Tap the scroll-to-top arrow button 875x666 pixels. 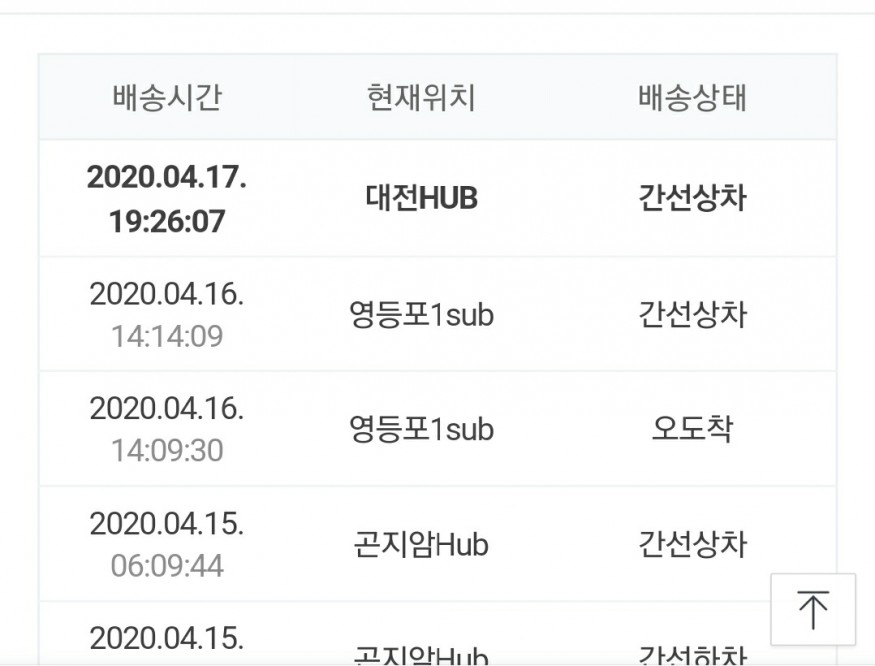(x=812, y=609)
